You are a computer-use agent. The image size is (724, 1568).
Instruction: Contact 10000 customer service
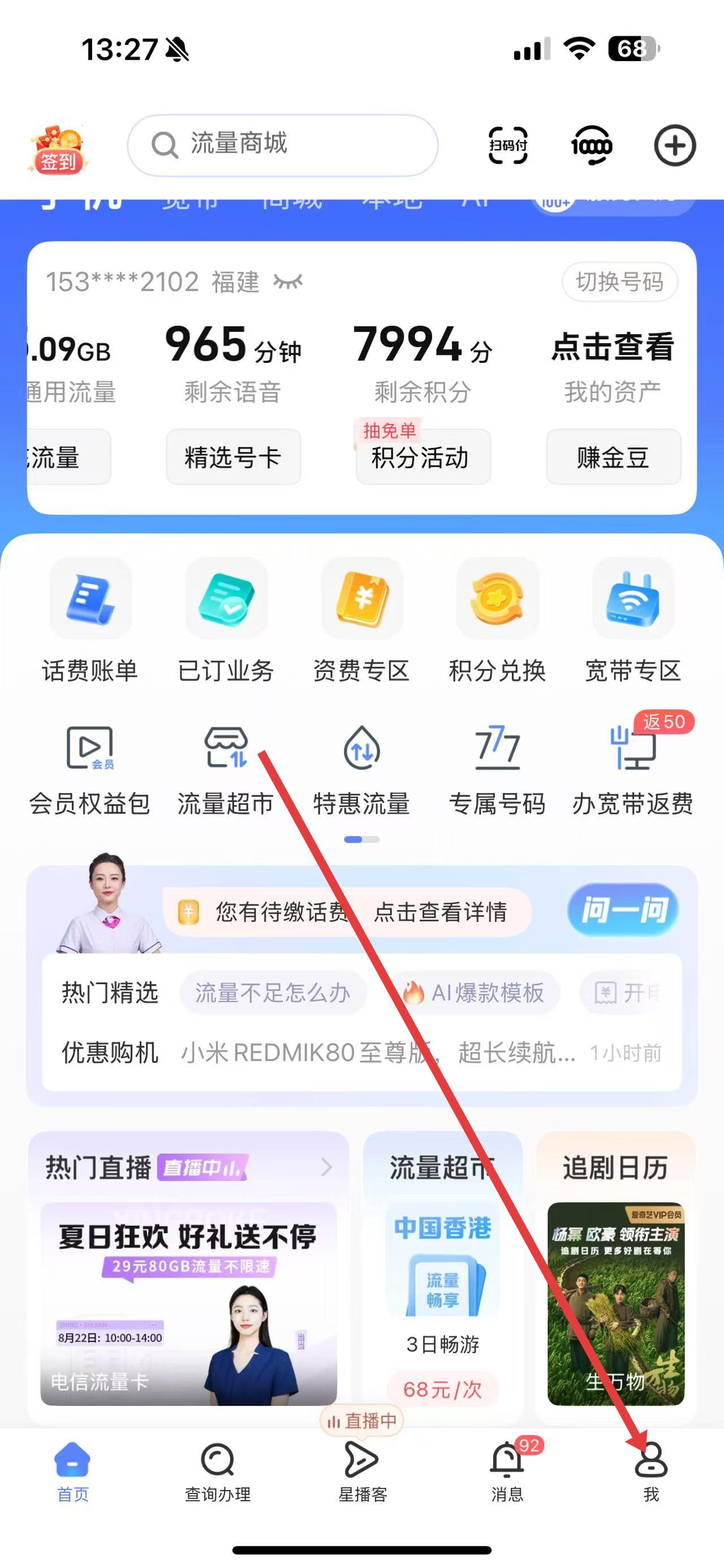click(x=591, y=146)
